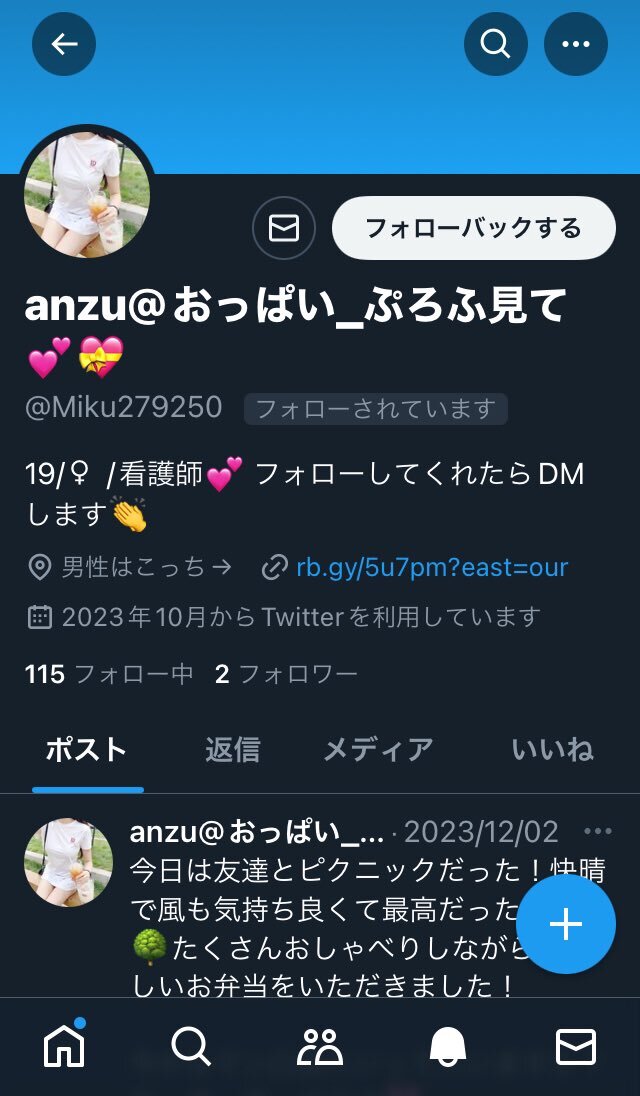
Task: Switch to the いいね tab
Action: (552, 749)
